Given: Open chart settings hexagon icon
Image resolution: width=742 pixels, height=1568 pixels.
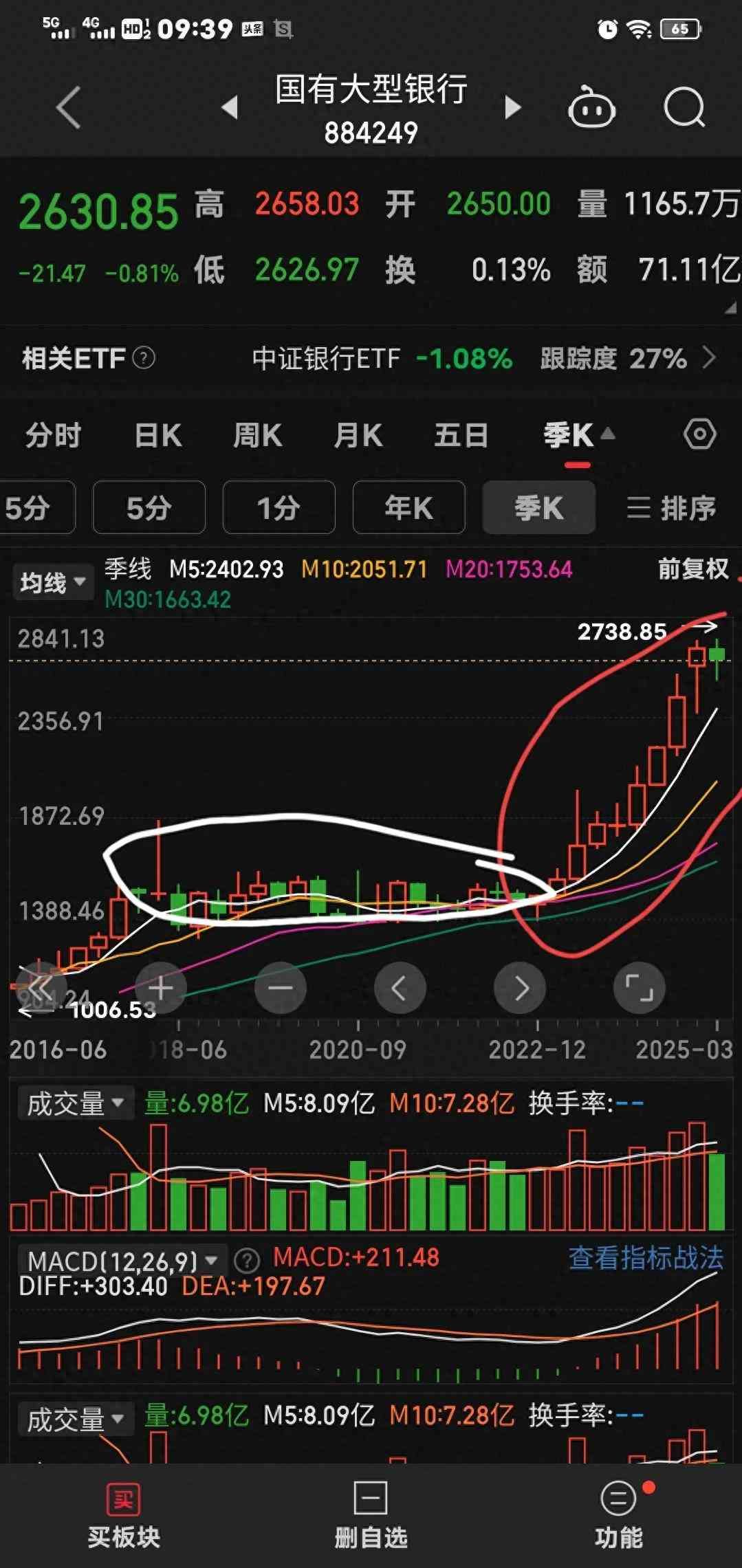Looking at the screenshot, I should 700,434.
